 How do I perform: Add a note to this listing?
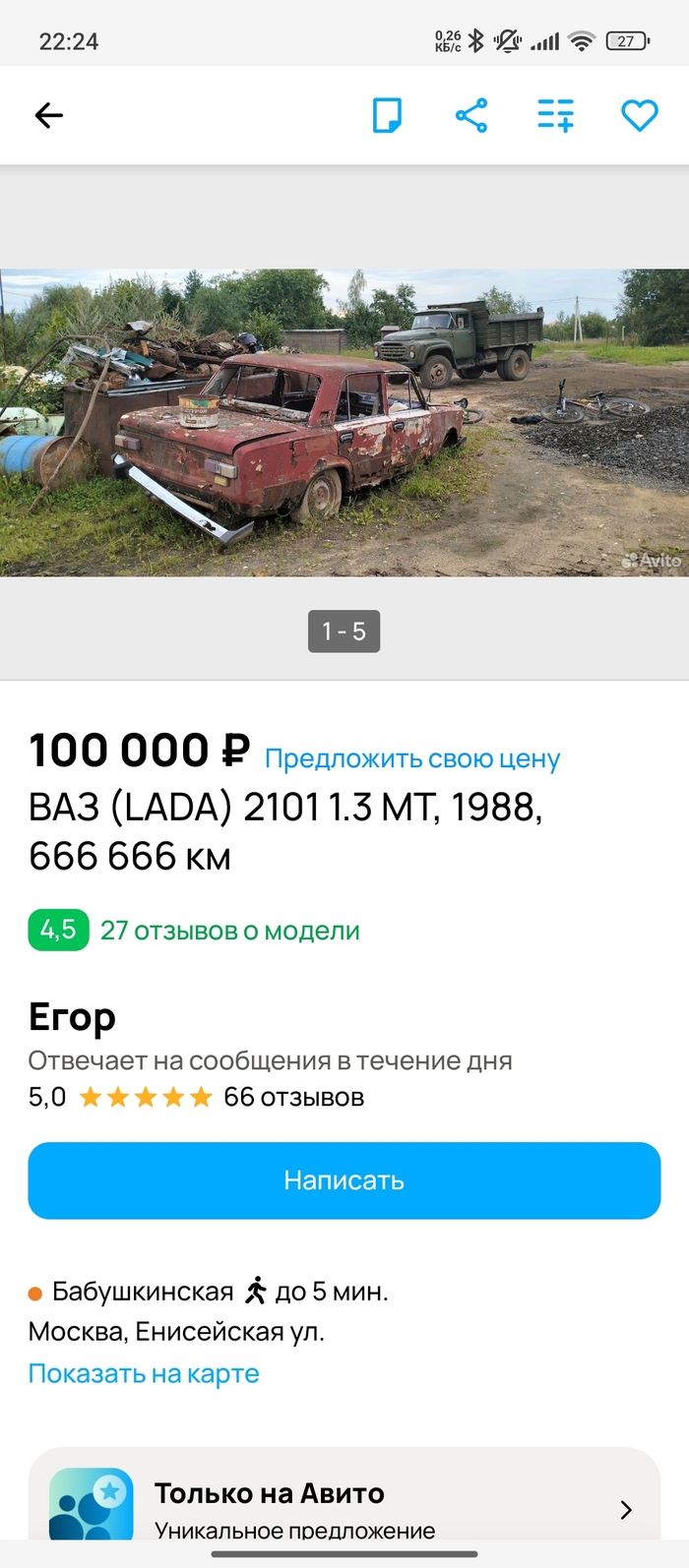point(387,115)
